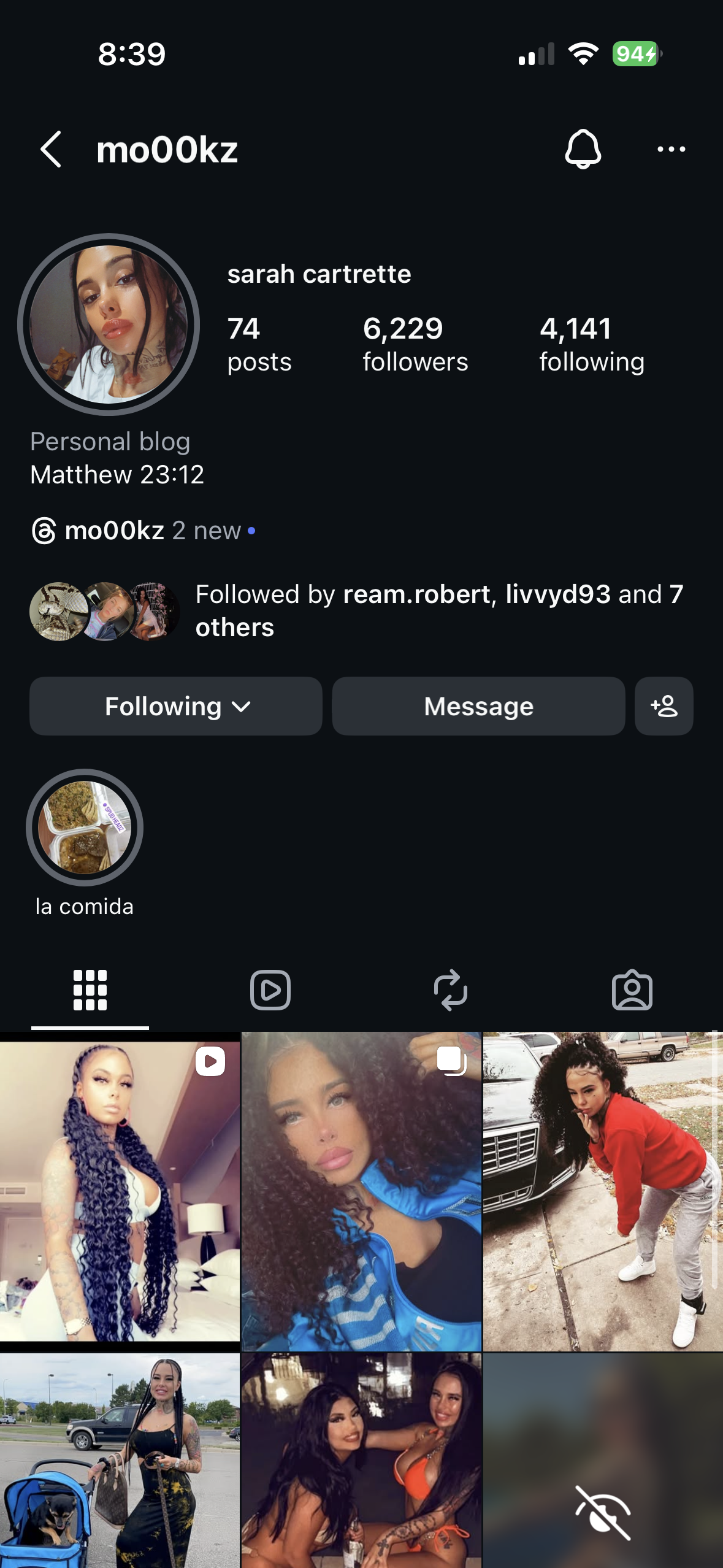Open the reel post with long braids

coord(120,1190)
